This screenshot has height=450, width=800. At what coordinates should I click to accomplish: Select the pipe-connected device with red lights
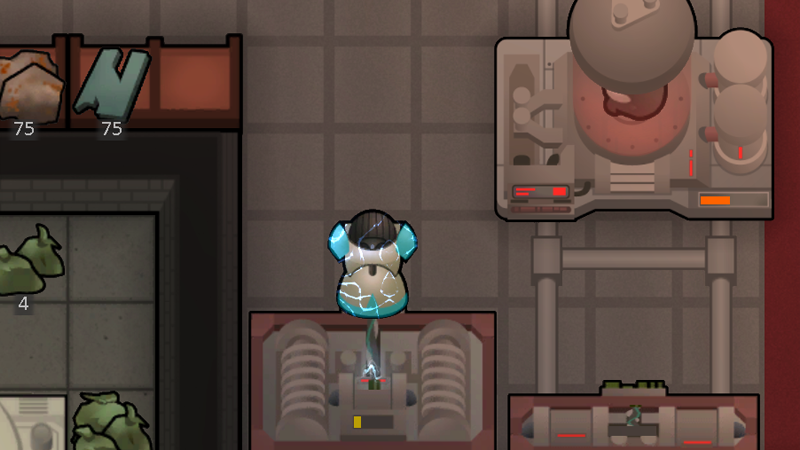pyautogui.click(x=635, y=420)
